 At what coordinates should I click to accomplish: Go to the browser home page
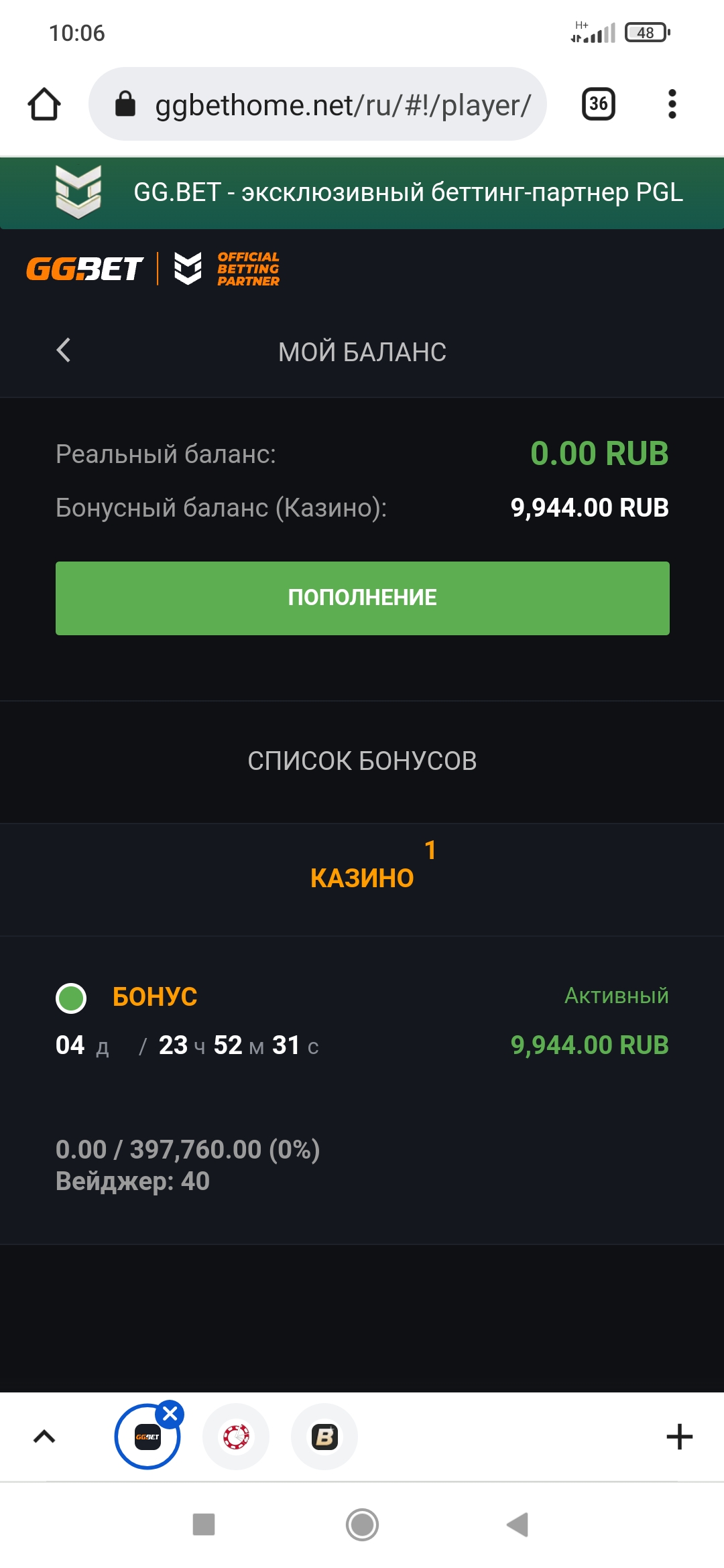(x=44, y=105)
